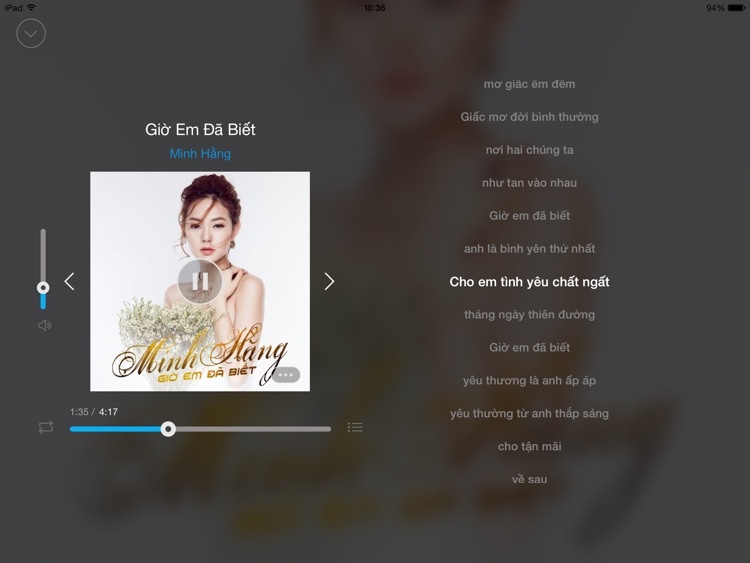Image resolution: width=750 pixels, height=563 pixels.
Task: Skip to the next track
Action: (x=329, y=281)
